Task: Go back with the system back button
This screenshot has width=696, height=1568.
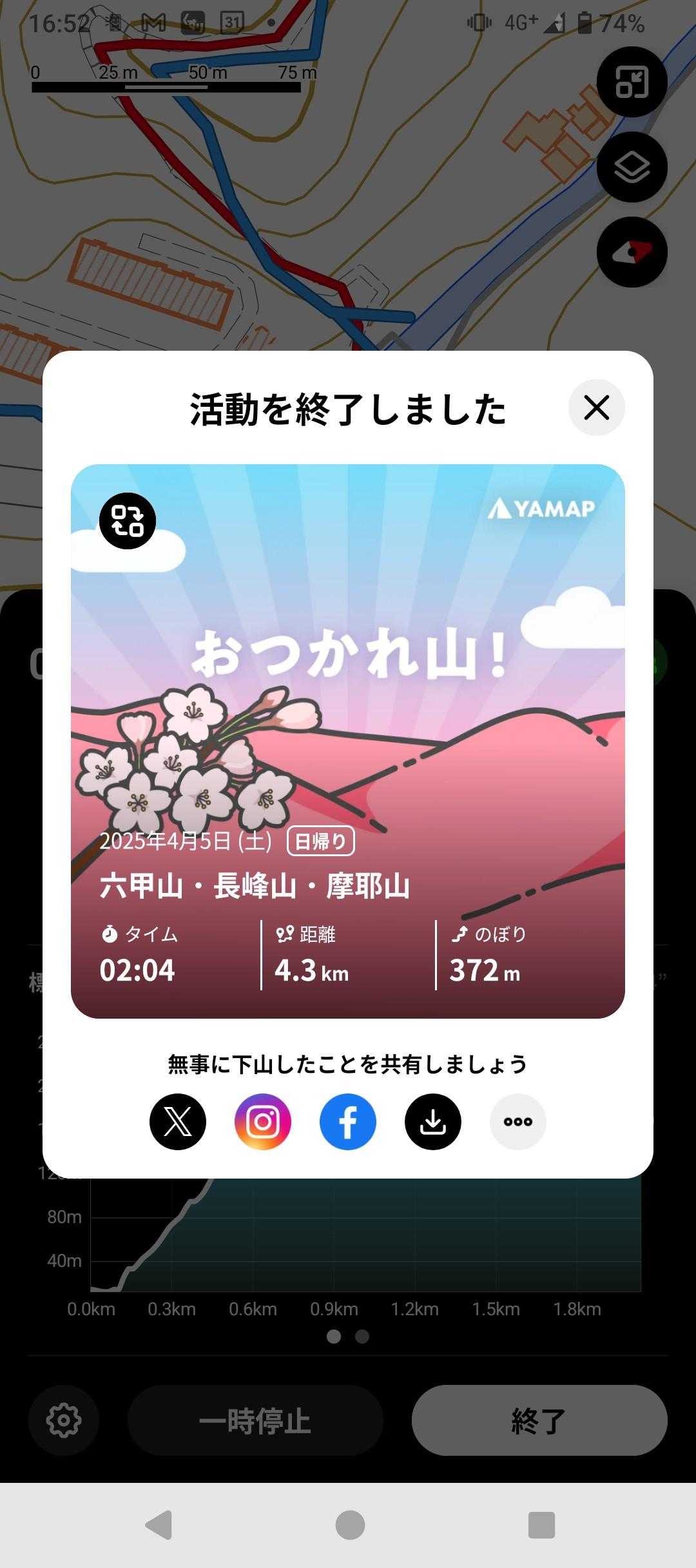Action: 159,1525
